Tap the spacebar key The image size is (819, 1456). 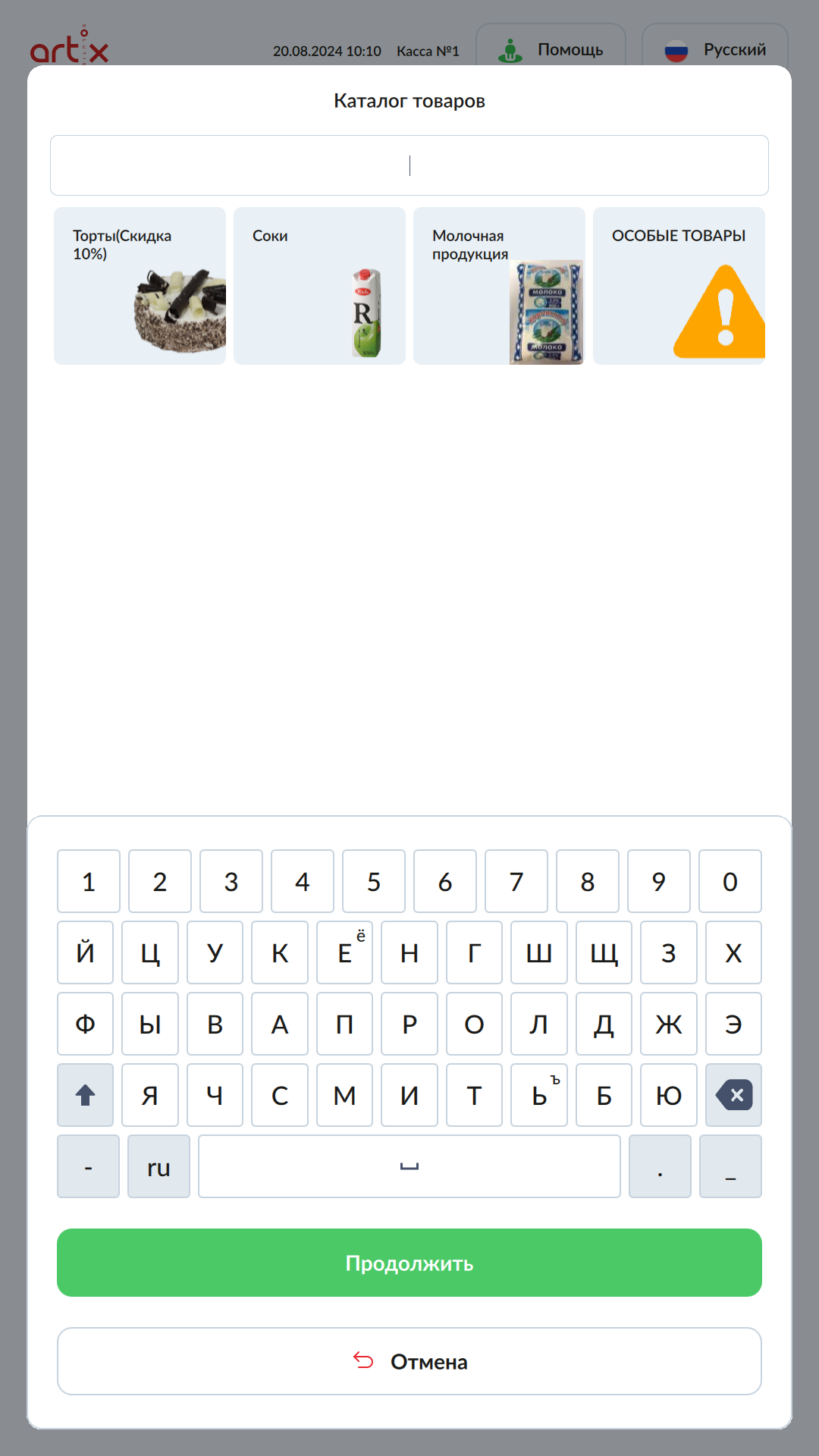coord(409,1166)
